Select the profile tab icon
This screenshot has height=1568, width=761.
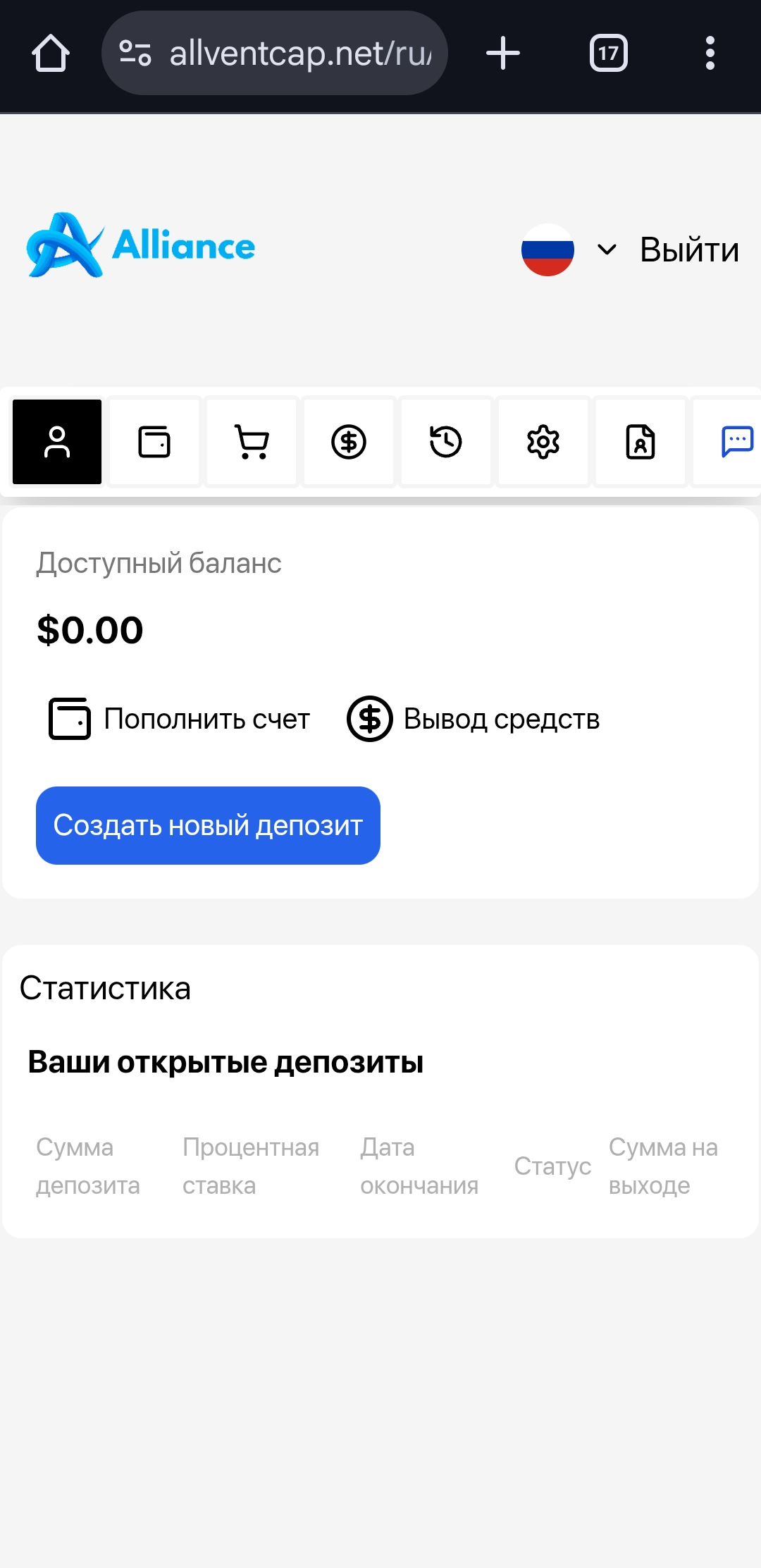pos(57,442)
